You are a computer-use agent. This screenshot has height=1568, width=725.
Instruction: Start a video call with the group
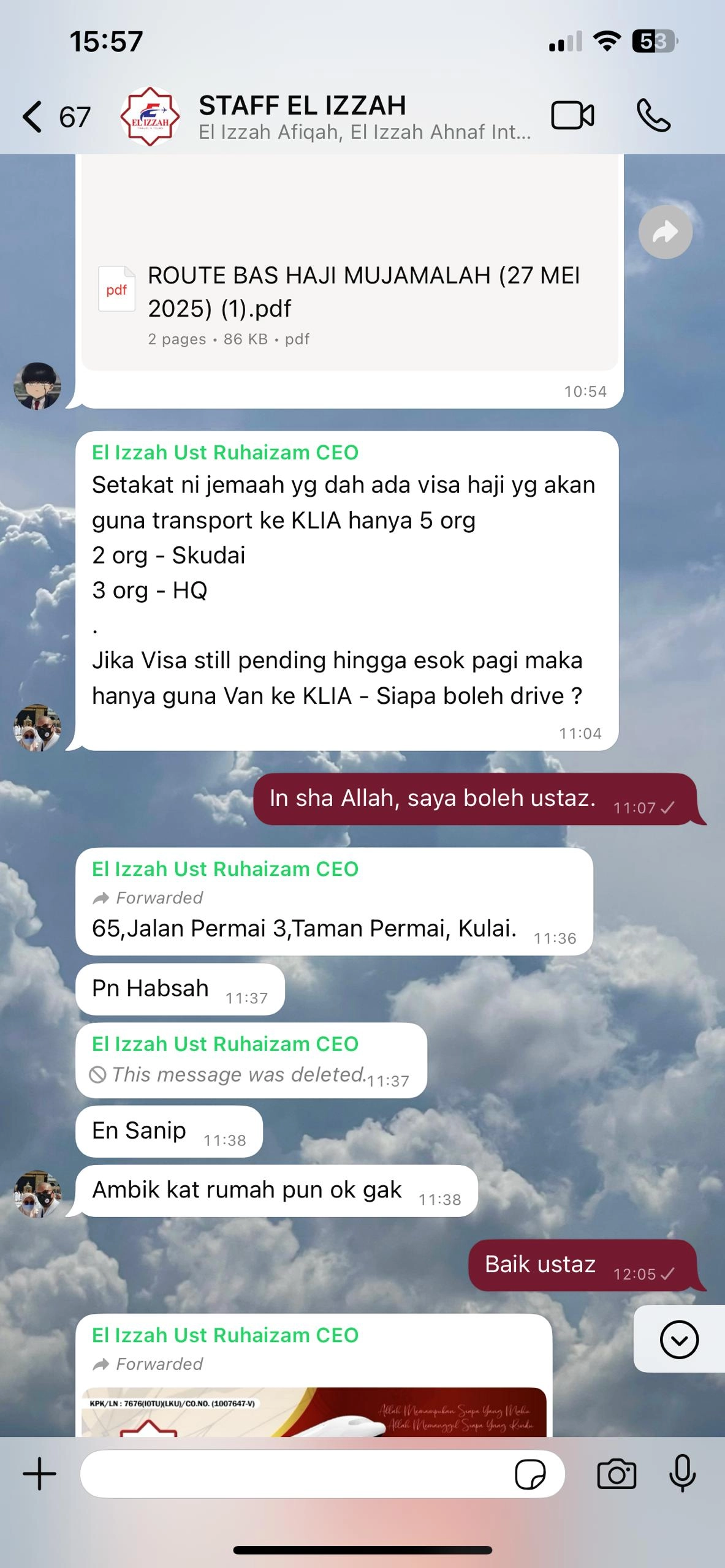[x=572, y=116]
